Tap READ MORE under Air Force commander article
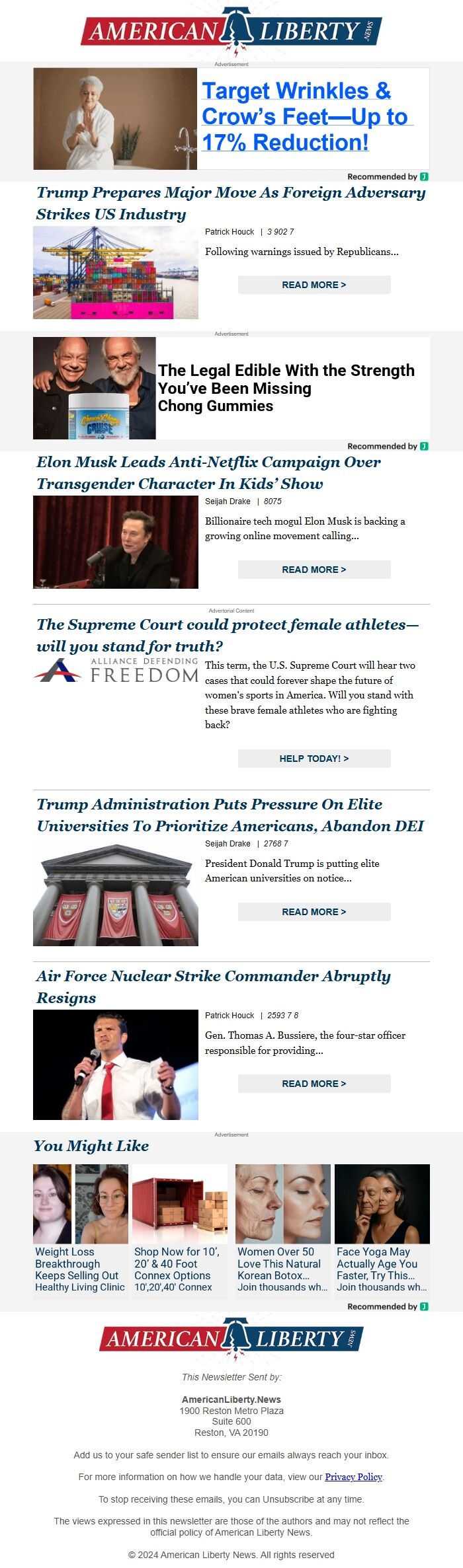The image size is (463, 1568). tap(314, 1084)
